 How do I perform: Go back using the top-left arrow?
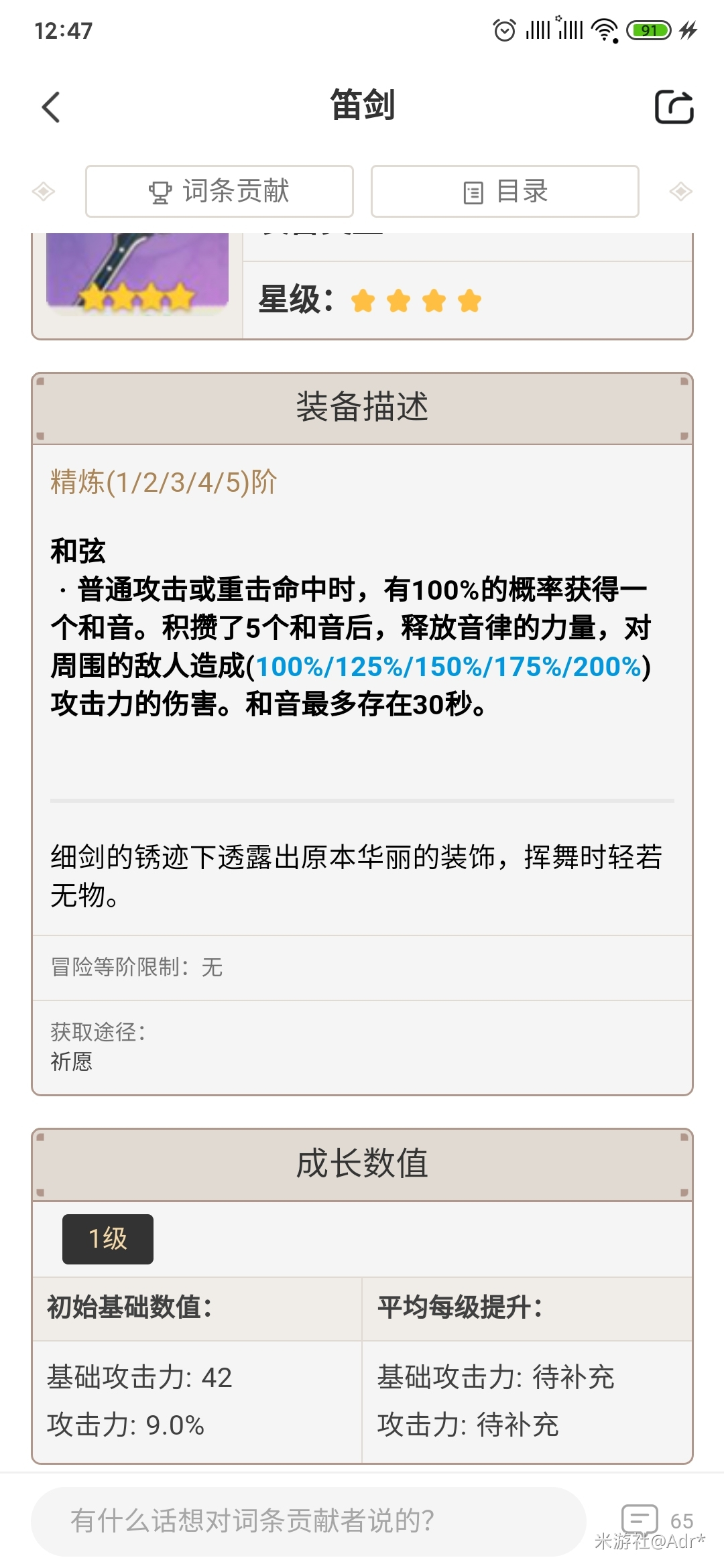[52, 107]
